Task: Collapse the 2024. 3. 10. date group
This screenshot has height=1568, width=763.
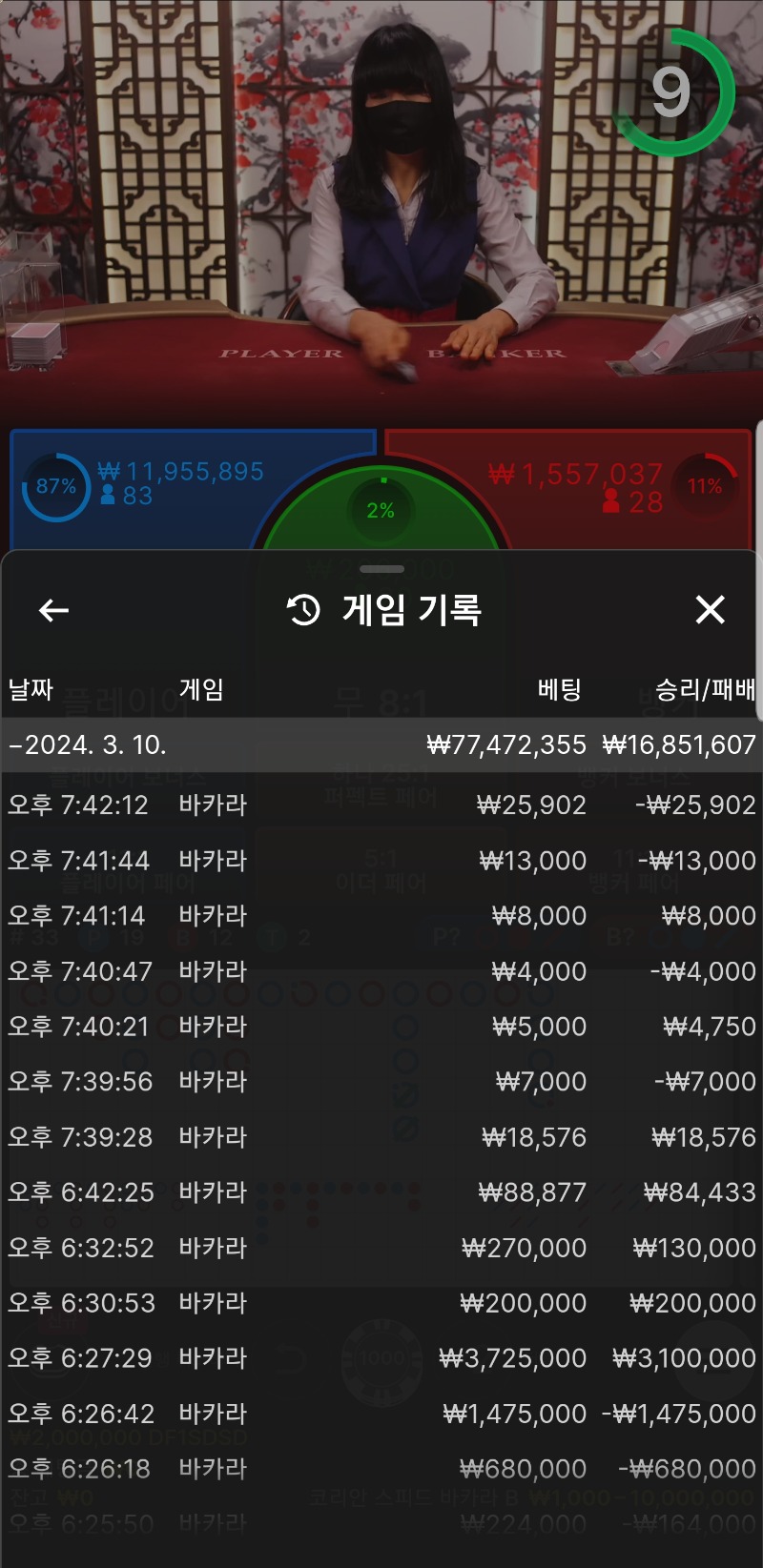Action: click(x=381, y=744)
